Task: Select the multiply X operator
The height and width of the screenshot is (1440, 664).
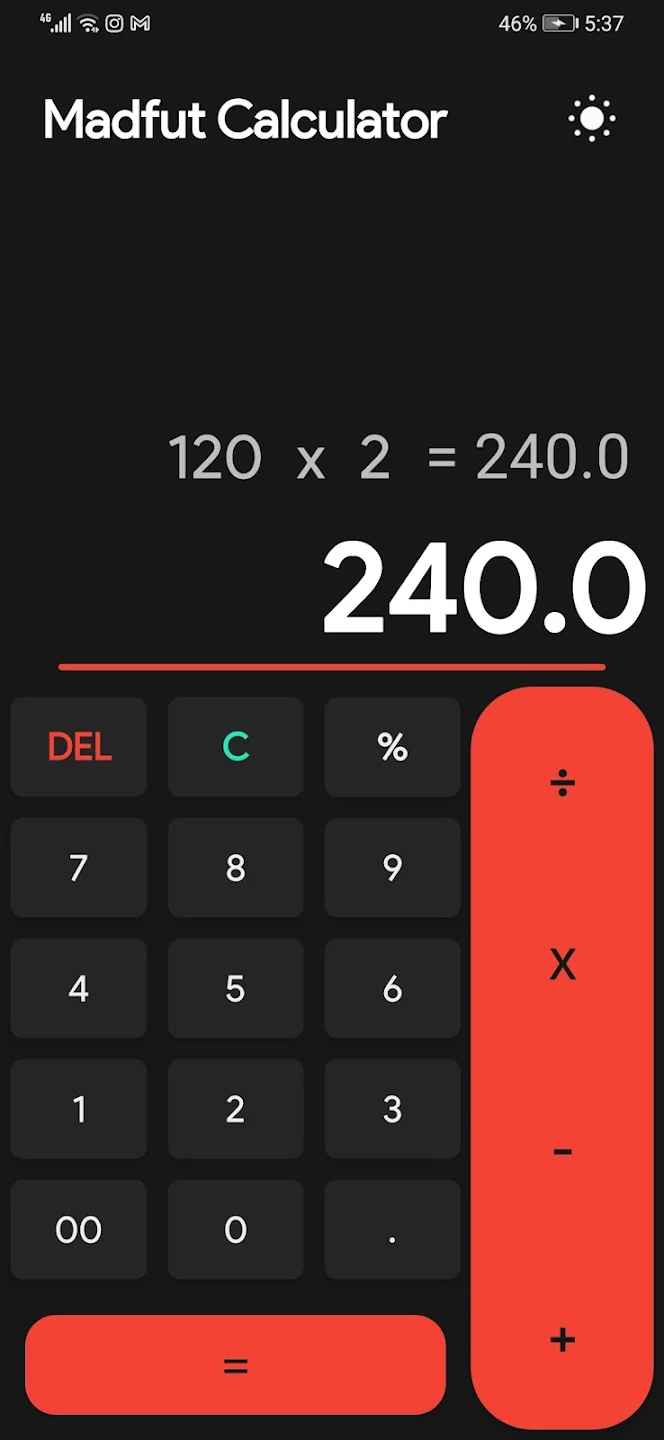Action: tap(562, 965)
